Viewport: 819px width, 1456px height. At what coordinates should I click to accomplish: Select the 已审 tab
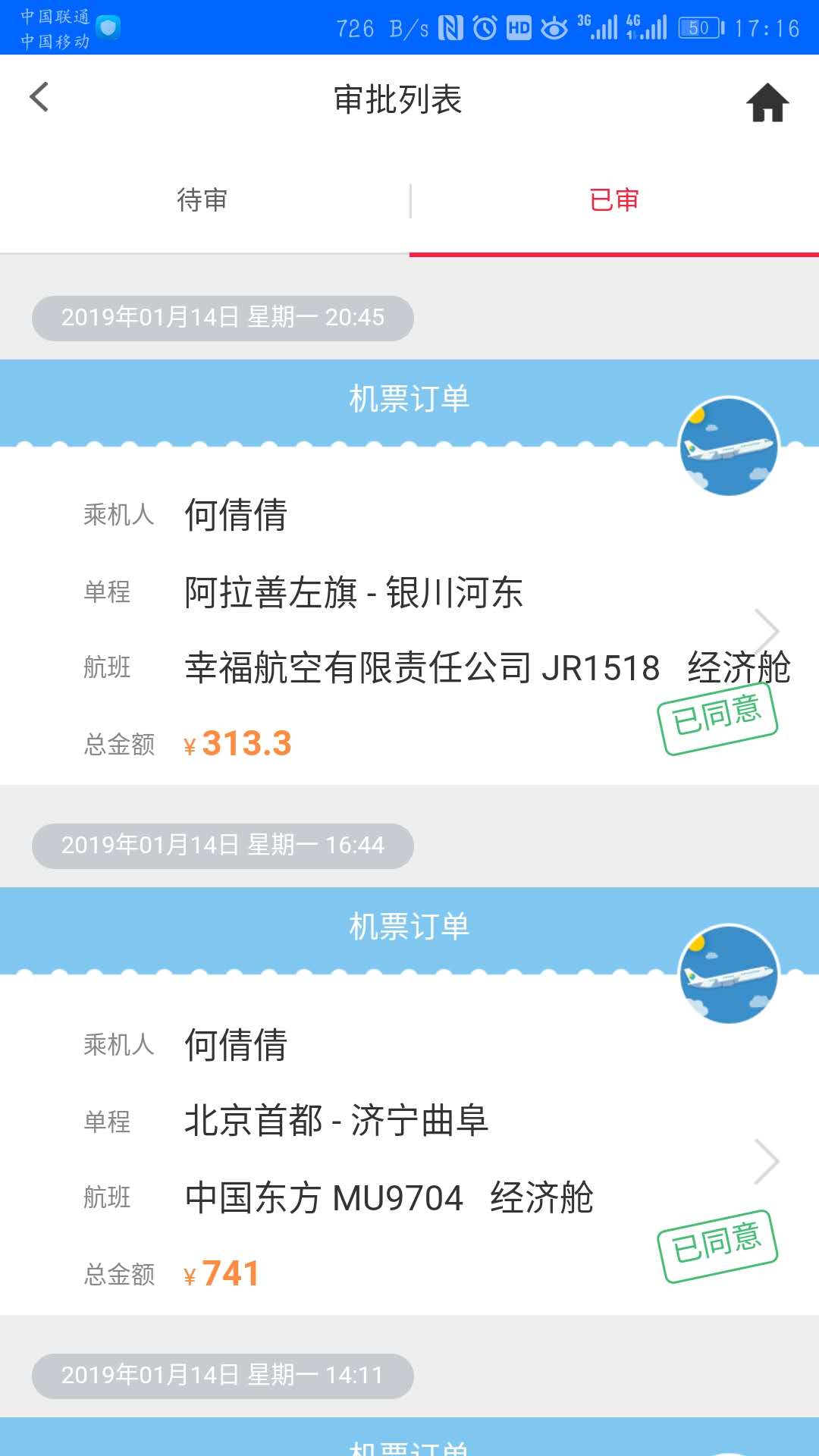click(x=614, y=199)
